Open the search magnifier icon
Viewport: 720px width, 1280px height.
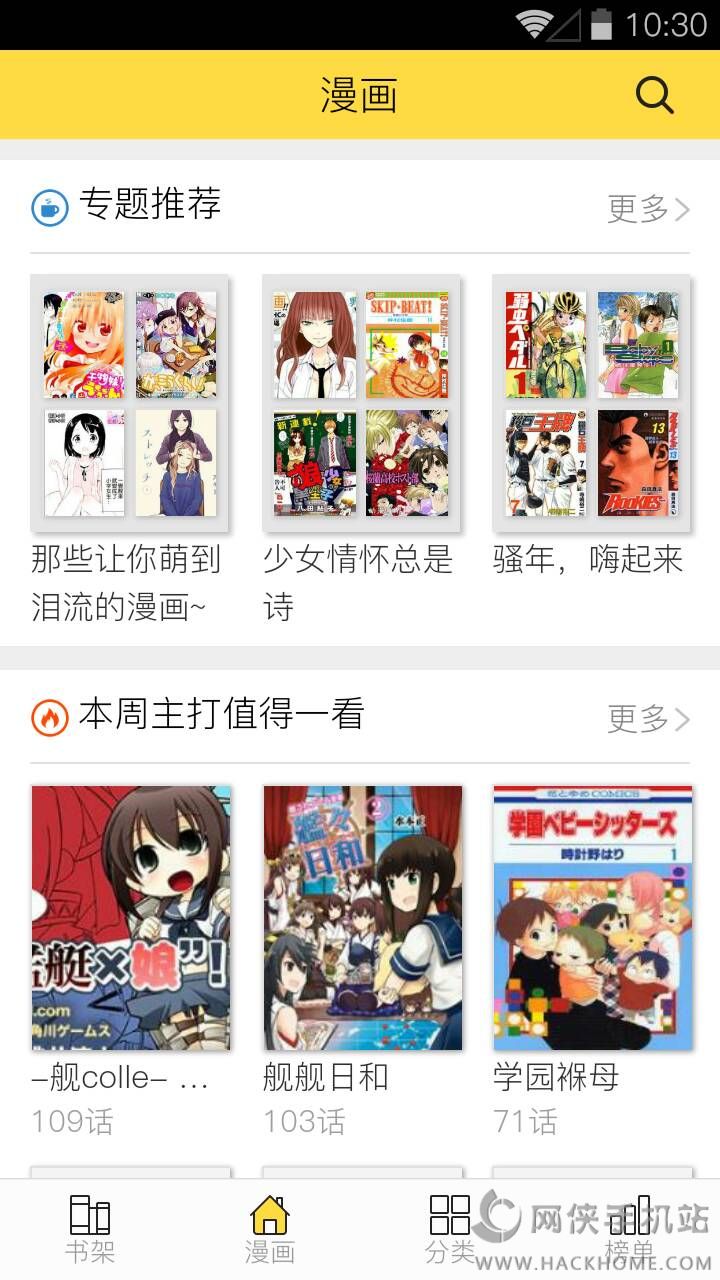point(655,96)
